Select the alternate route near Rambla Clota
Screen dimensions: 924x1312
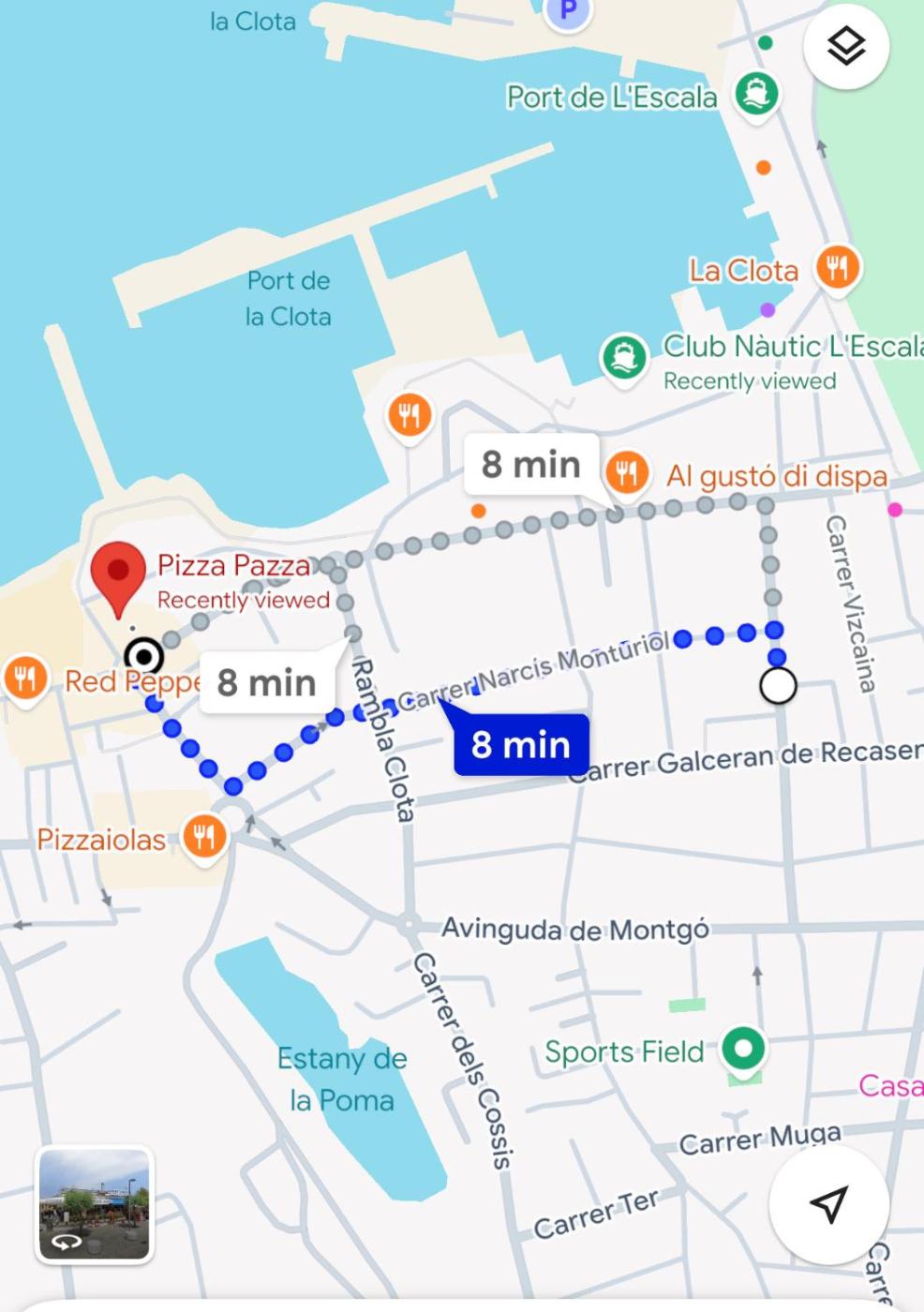267,682
